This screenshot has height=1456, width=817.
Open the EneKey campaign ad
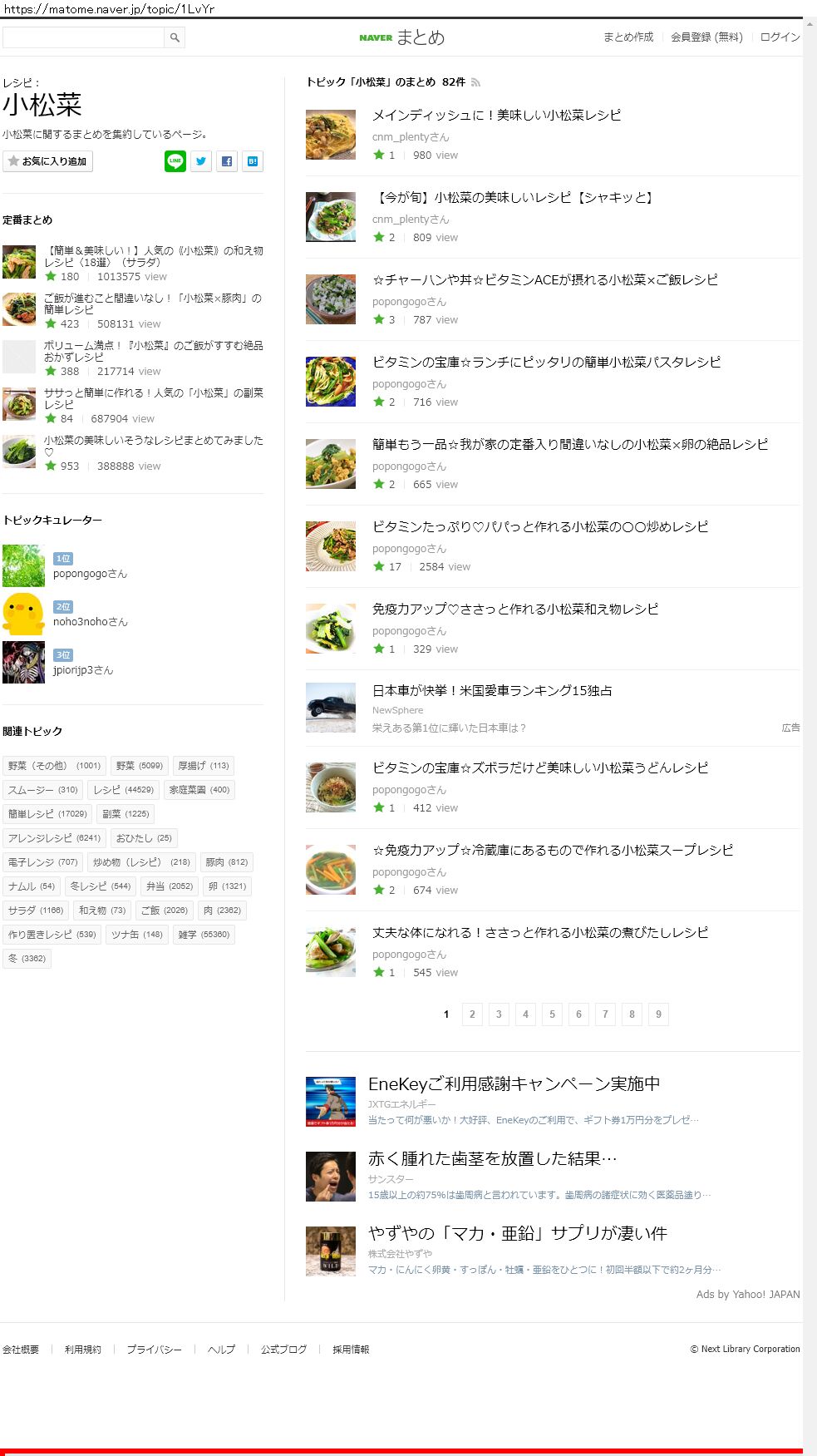point(514,1083)
